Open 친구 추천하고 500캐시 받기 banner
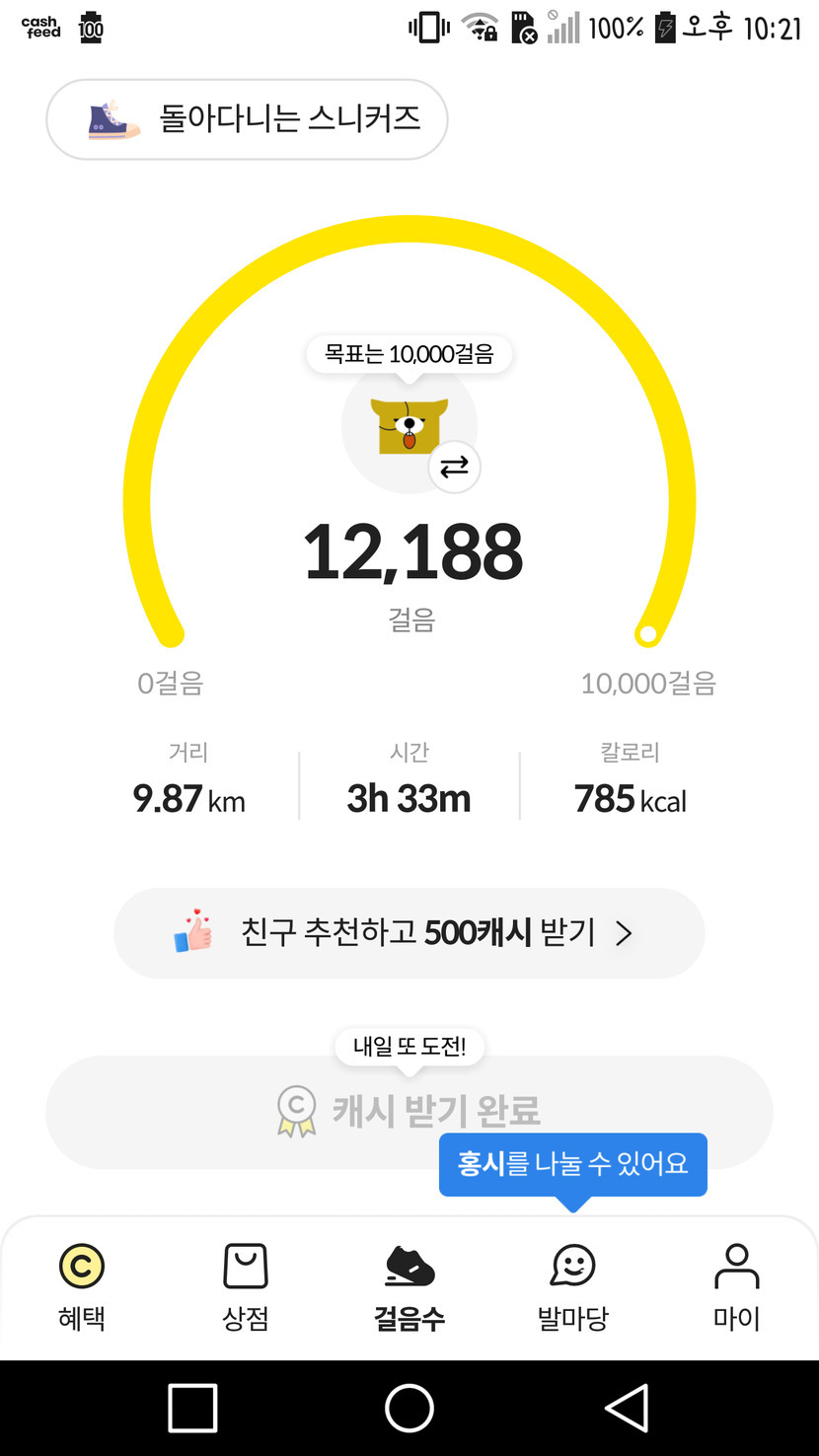This screenshot has width=819, height=1456. [409, 933]
